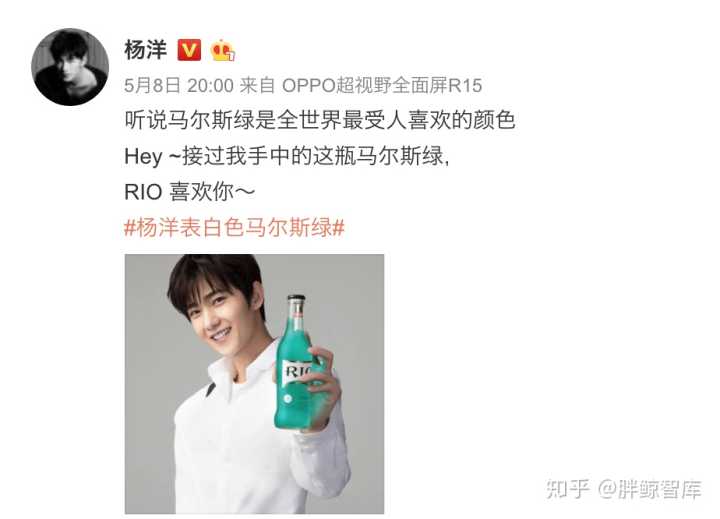View the post's photo with RIO bottle
The width and height of the screenshot is (720, 519).
254,384
